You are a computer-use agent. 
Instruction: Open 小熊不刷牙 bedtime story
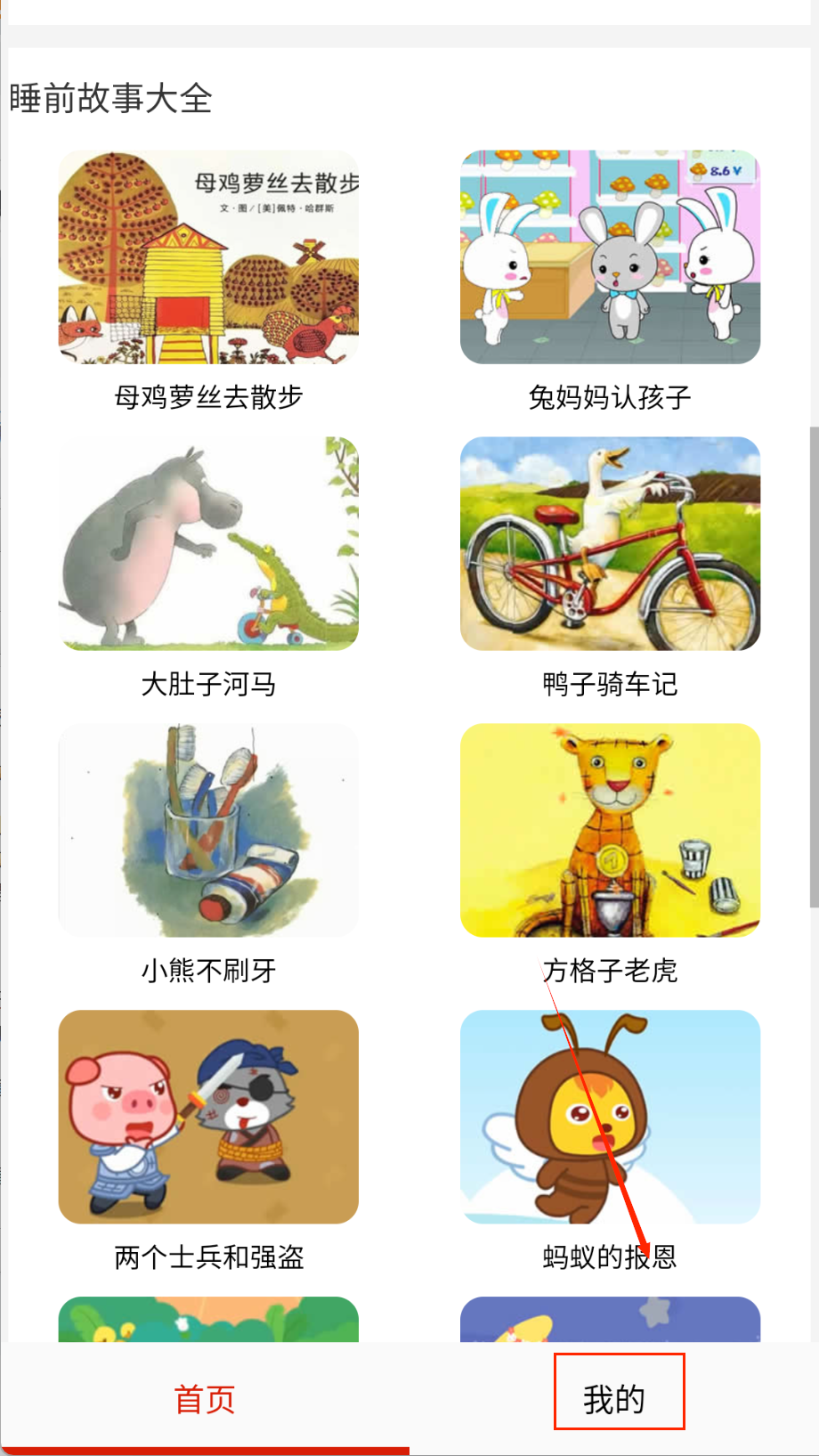pyautogui.click(x=208, y=831)
